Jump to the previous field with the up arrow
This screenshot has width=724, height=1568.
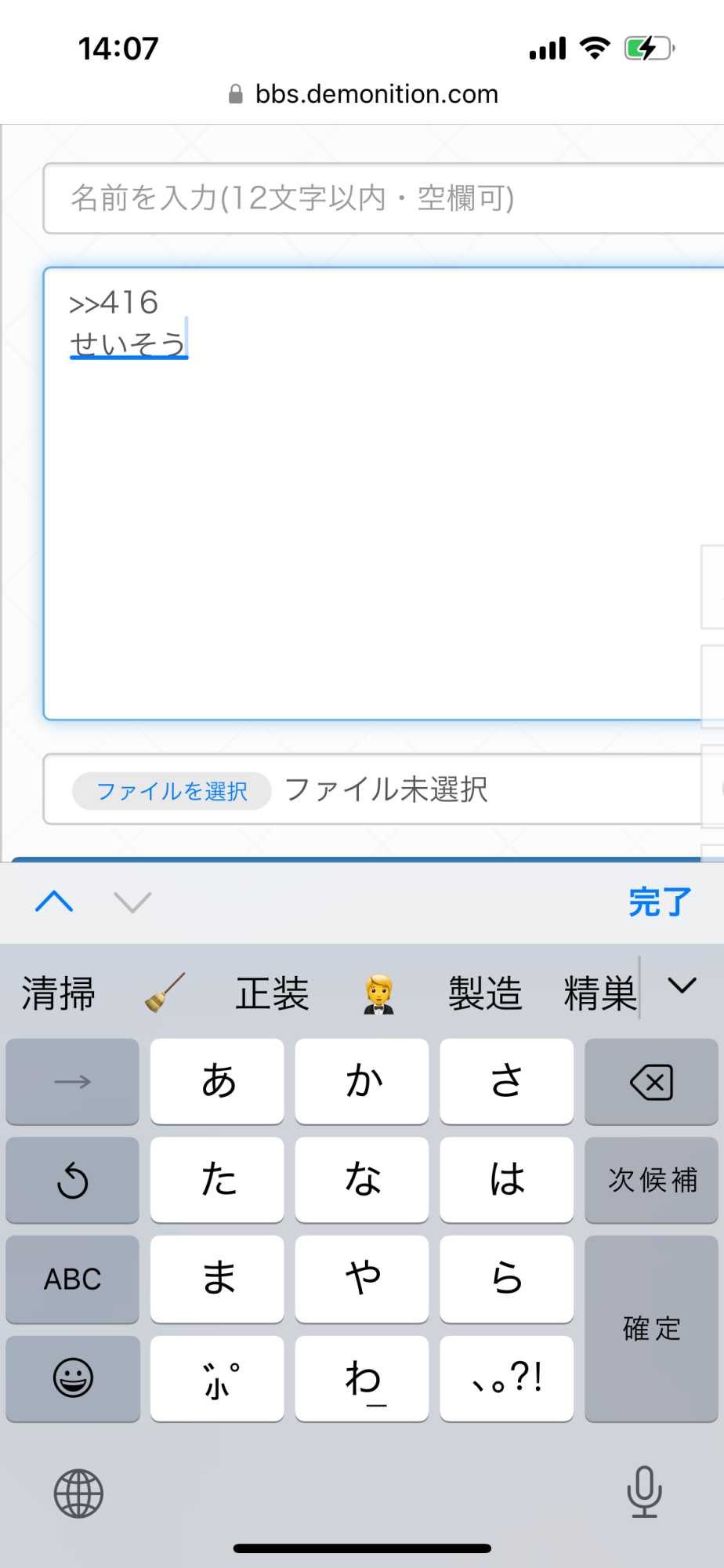tap(54, 902)
